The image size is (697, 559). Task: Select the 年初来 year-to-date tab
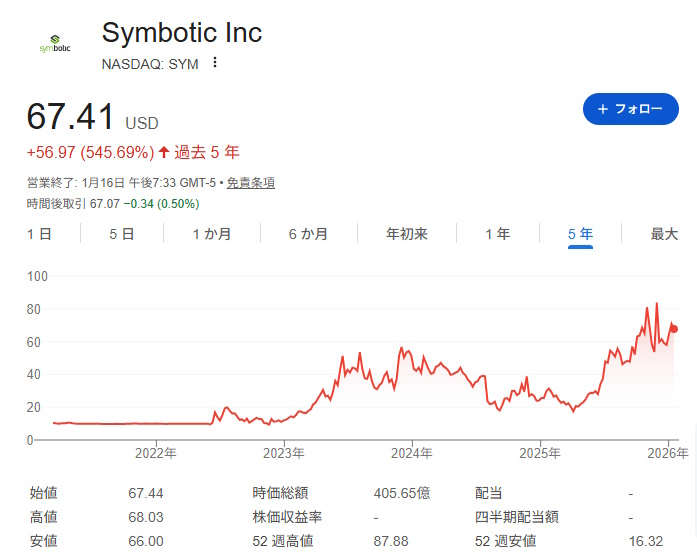(407, 234)
